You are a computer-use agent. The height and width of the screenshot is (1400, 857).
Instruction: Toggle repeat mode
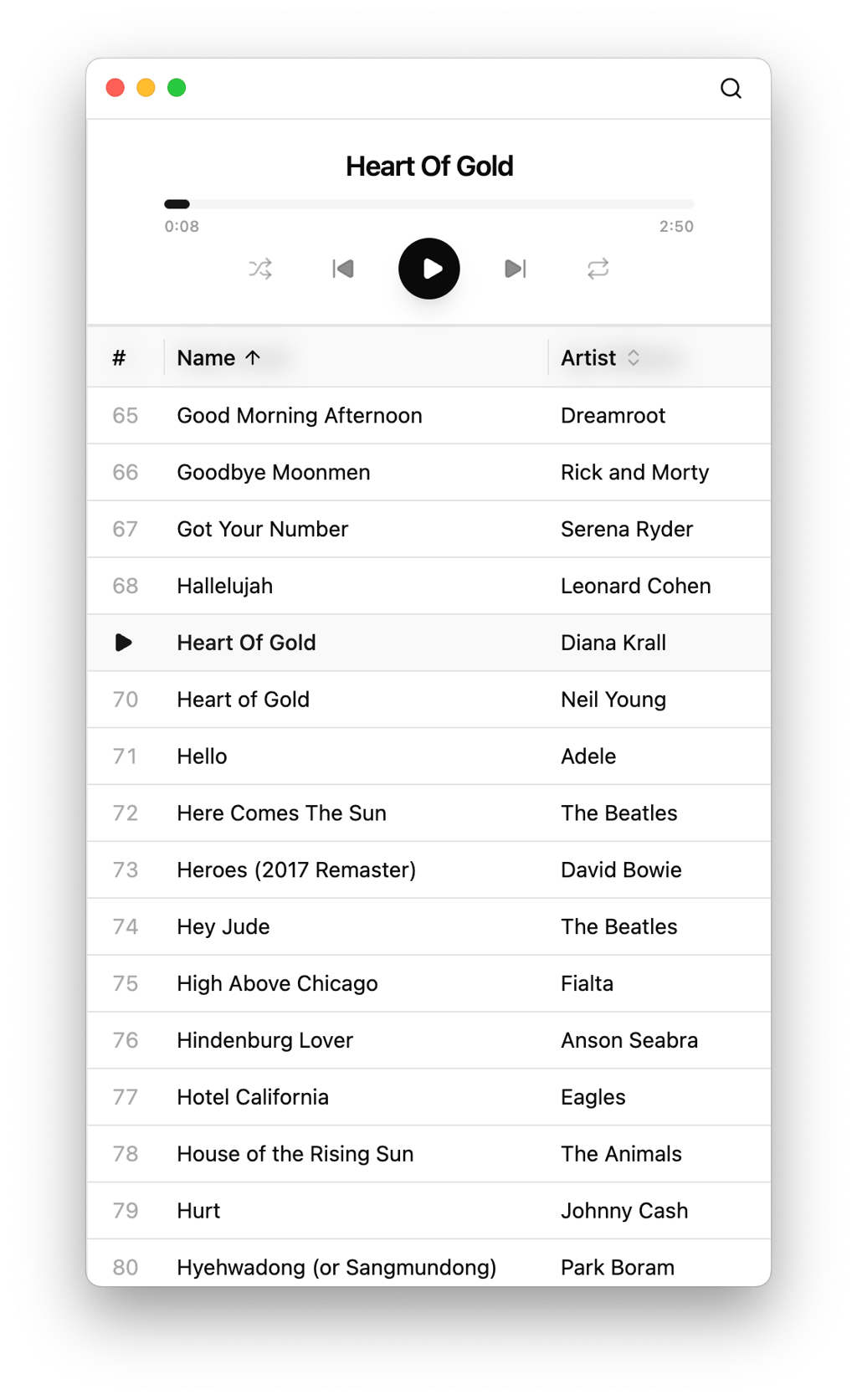tap(598, 269)
